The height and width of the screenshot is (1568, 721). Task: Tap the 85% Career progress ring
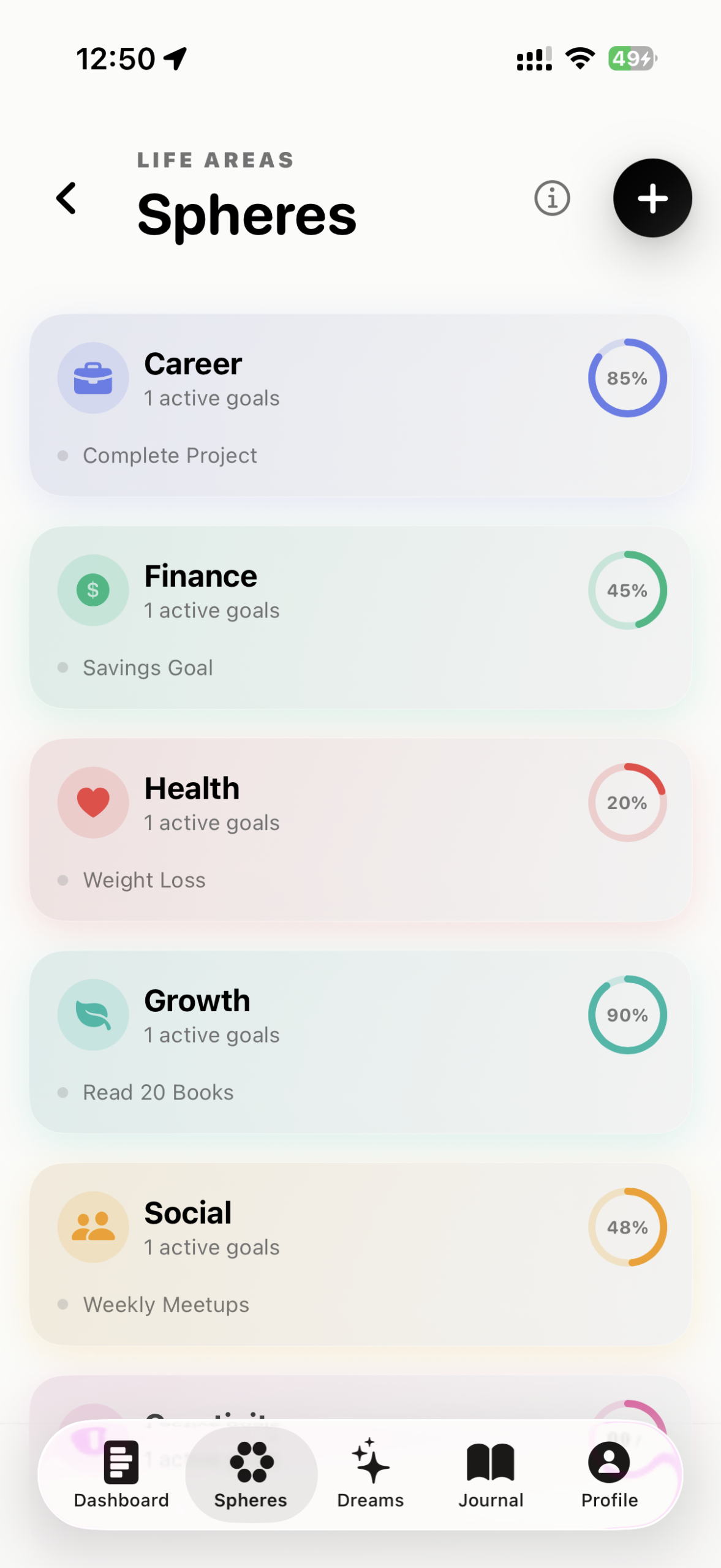[627, 377]
